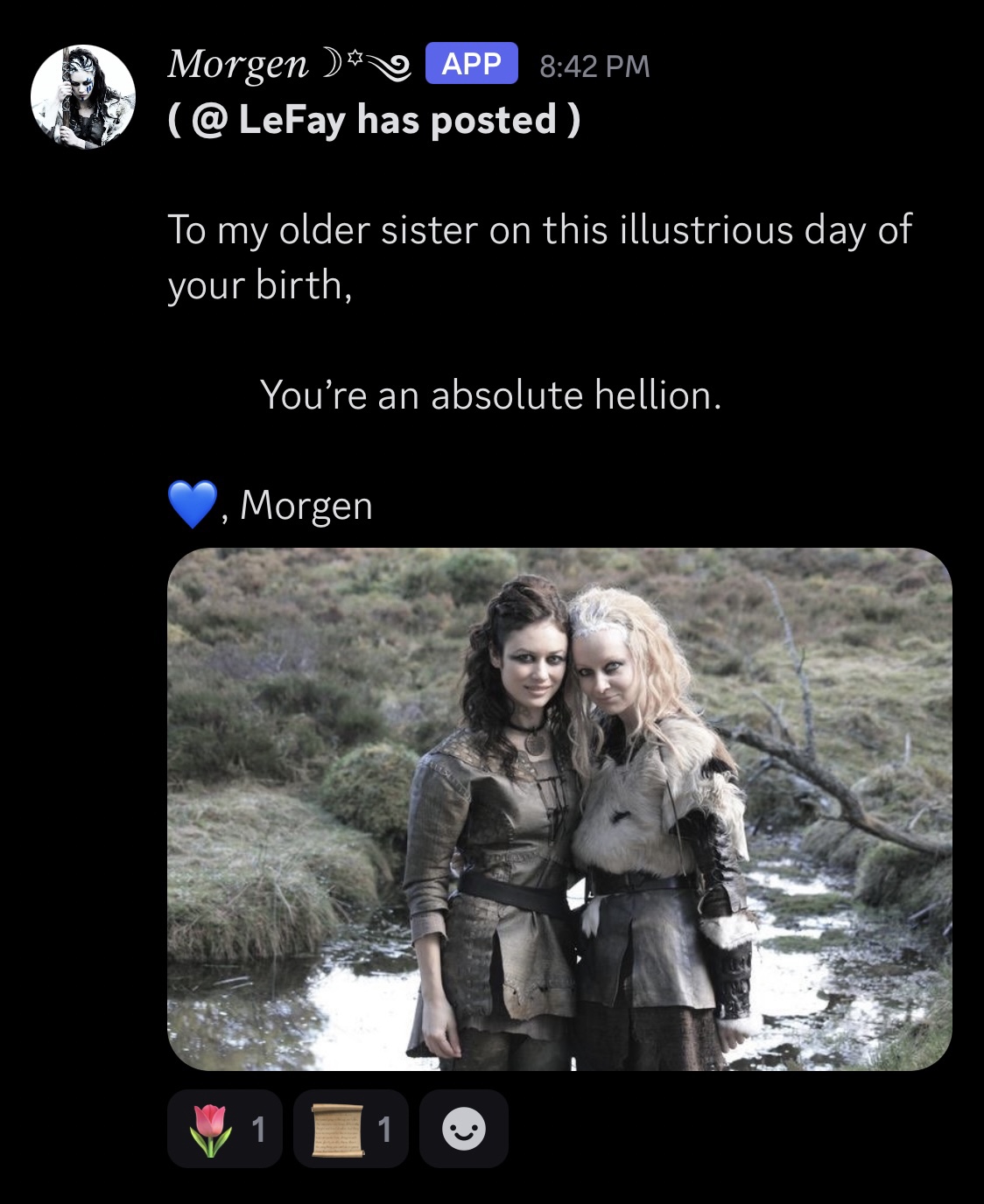The image size is (984, 1204).
Task: Open the attached photo in the post
Action: (559, 808)
